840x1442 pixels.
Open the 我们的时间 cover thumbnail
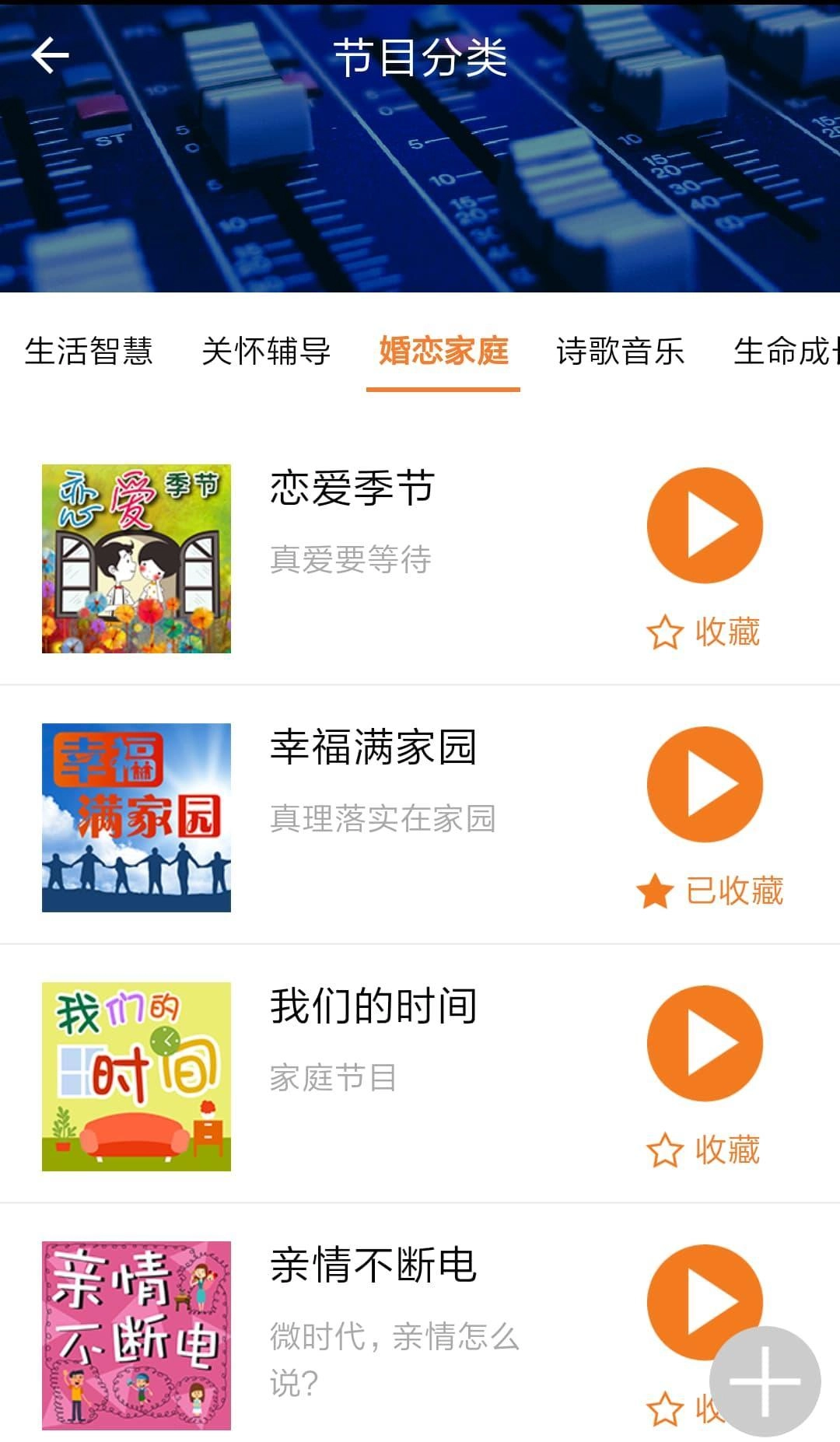tap(136, 1076)
